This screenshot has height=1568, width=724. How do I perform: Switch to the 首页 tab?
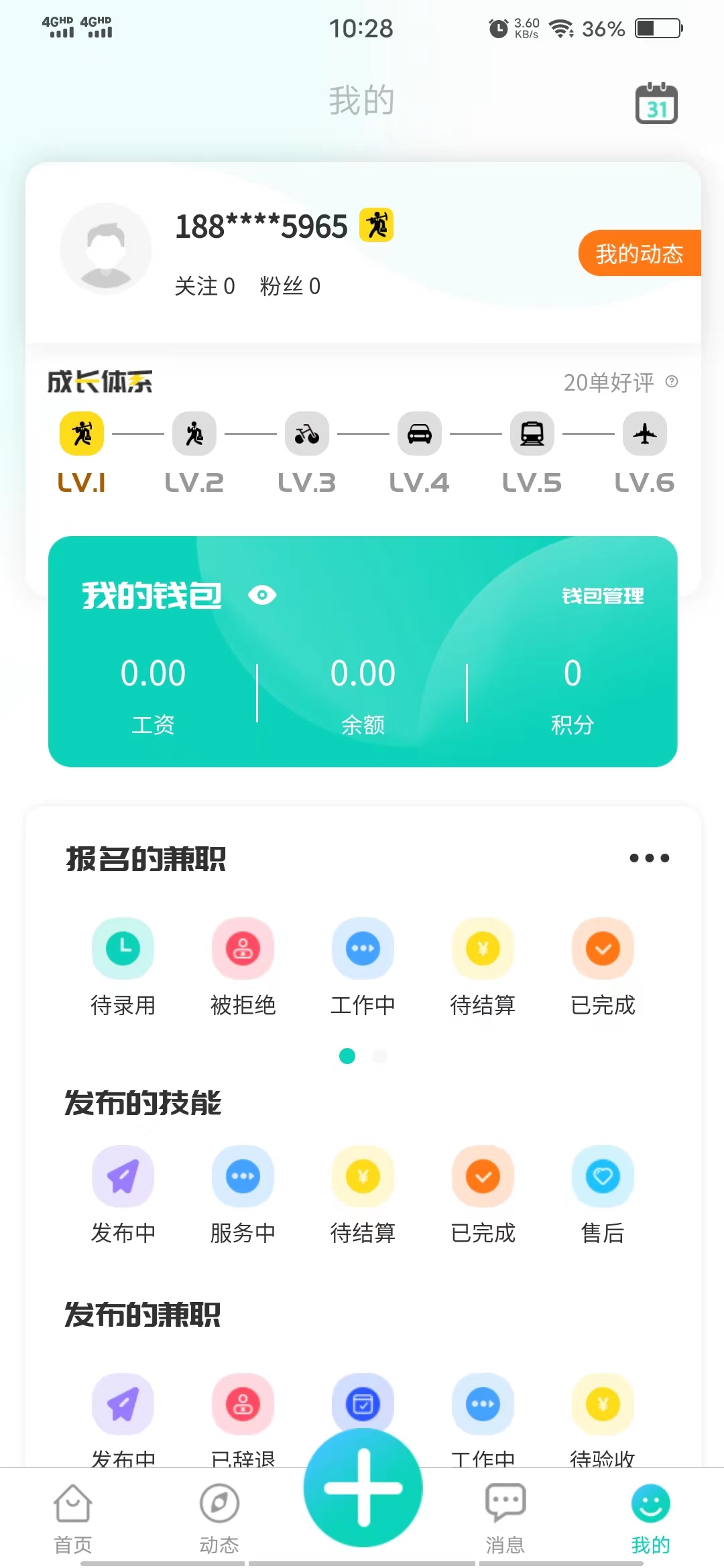pyautogui.click(x=72, y=1519)
